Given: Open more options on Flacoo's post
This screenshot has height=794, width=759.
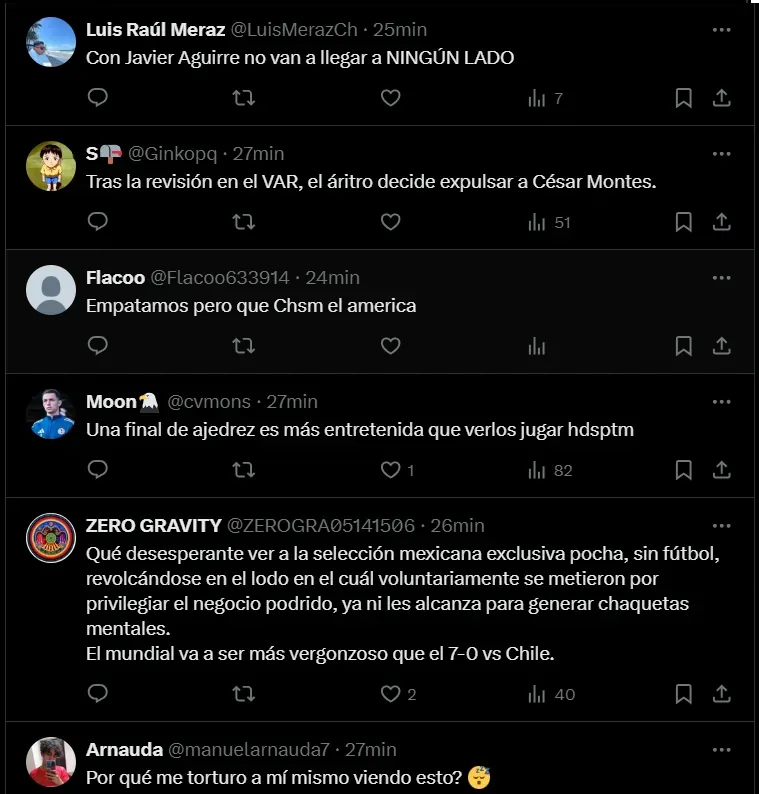Looking at the screenshot, I should pos(721,277).
